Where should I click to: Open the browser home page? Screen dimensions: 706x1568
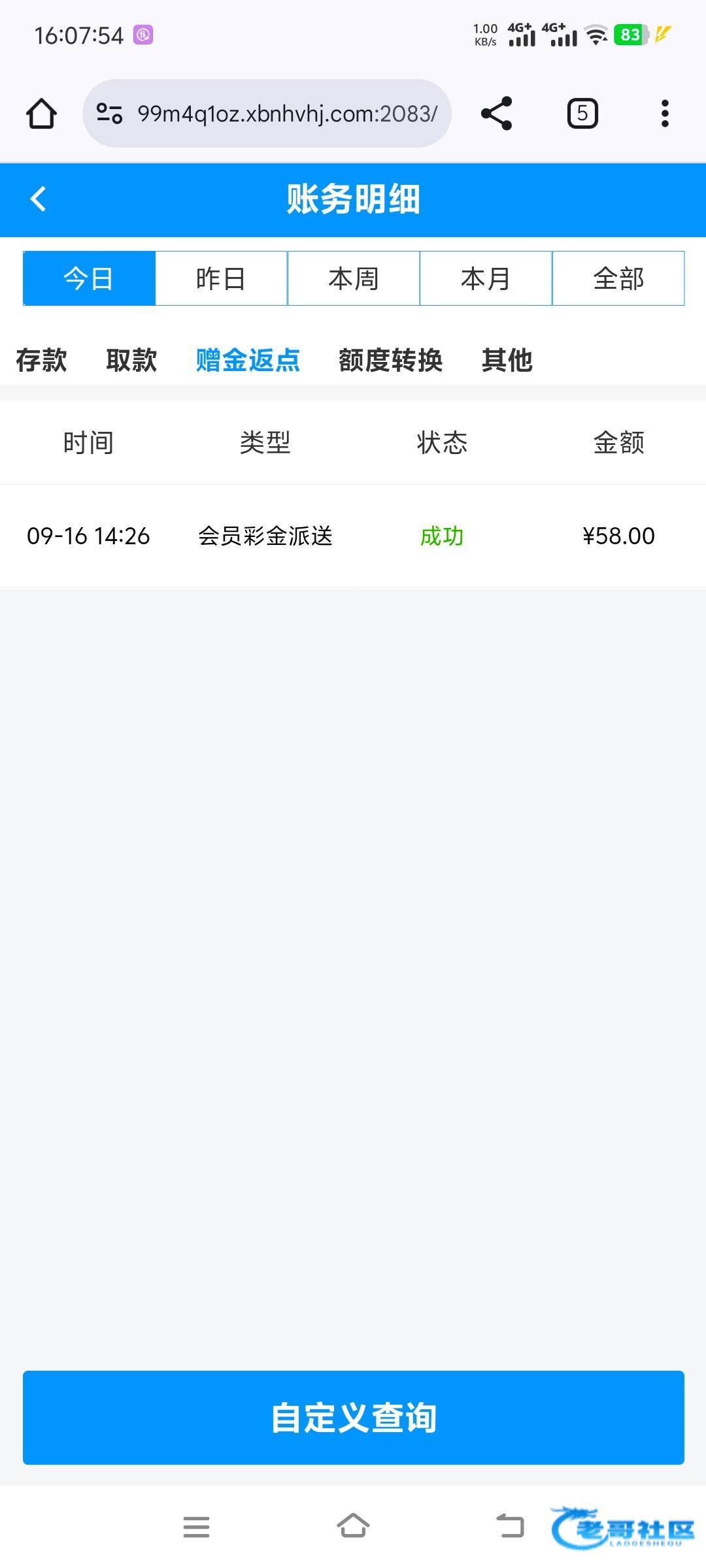(41, 114)
